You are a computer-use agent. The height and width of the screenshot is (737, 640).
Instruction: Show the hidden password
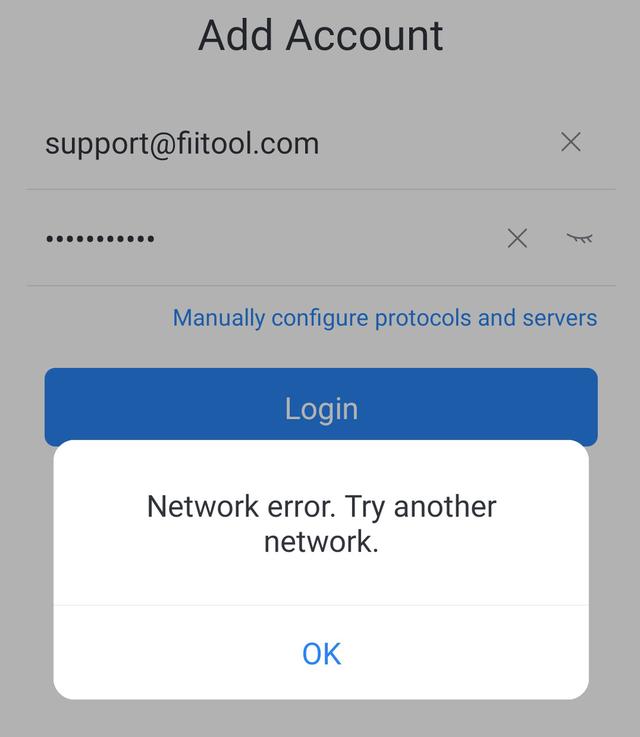tap(579, 238)
